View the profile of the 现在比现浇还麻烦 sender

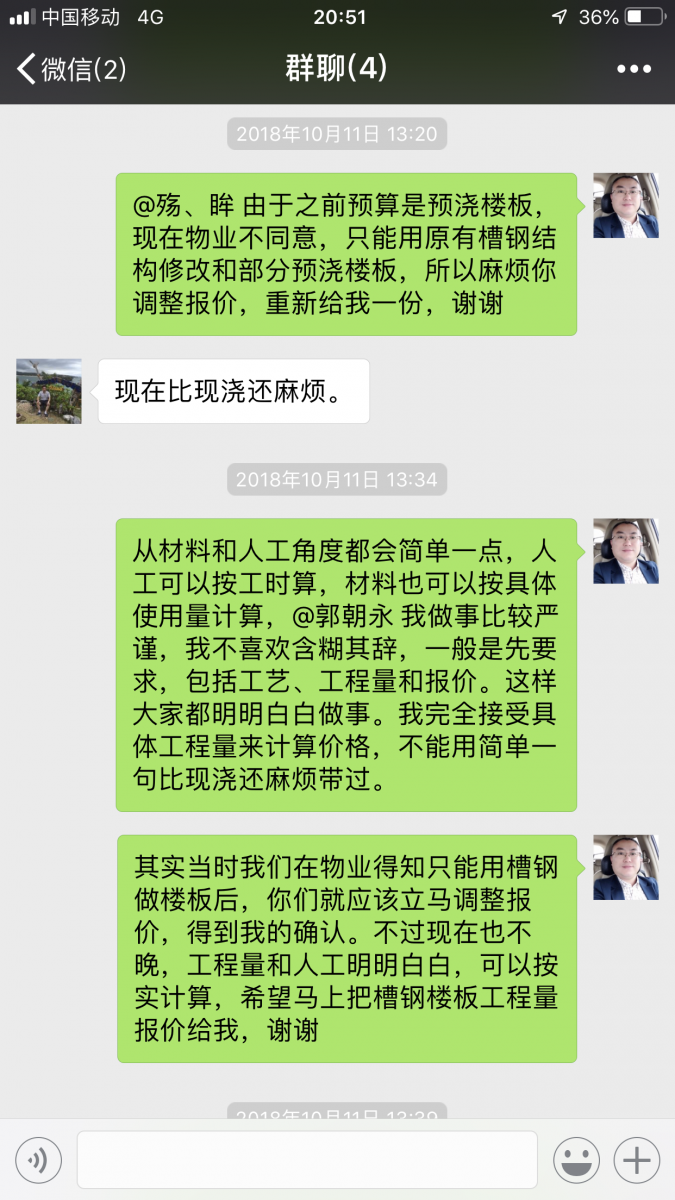[48, 391]
